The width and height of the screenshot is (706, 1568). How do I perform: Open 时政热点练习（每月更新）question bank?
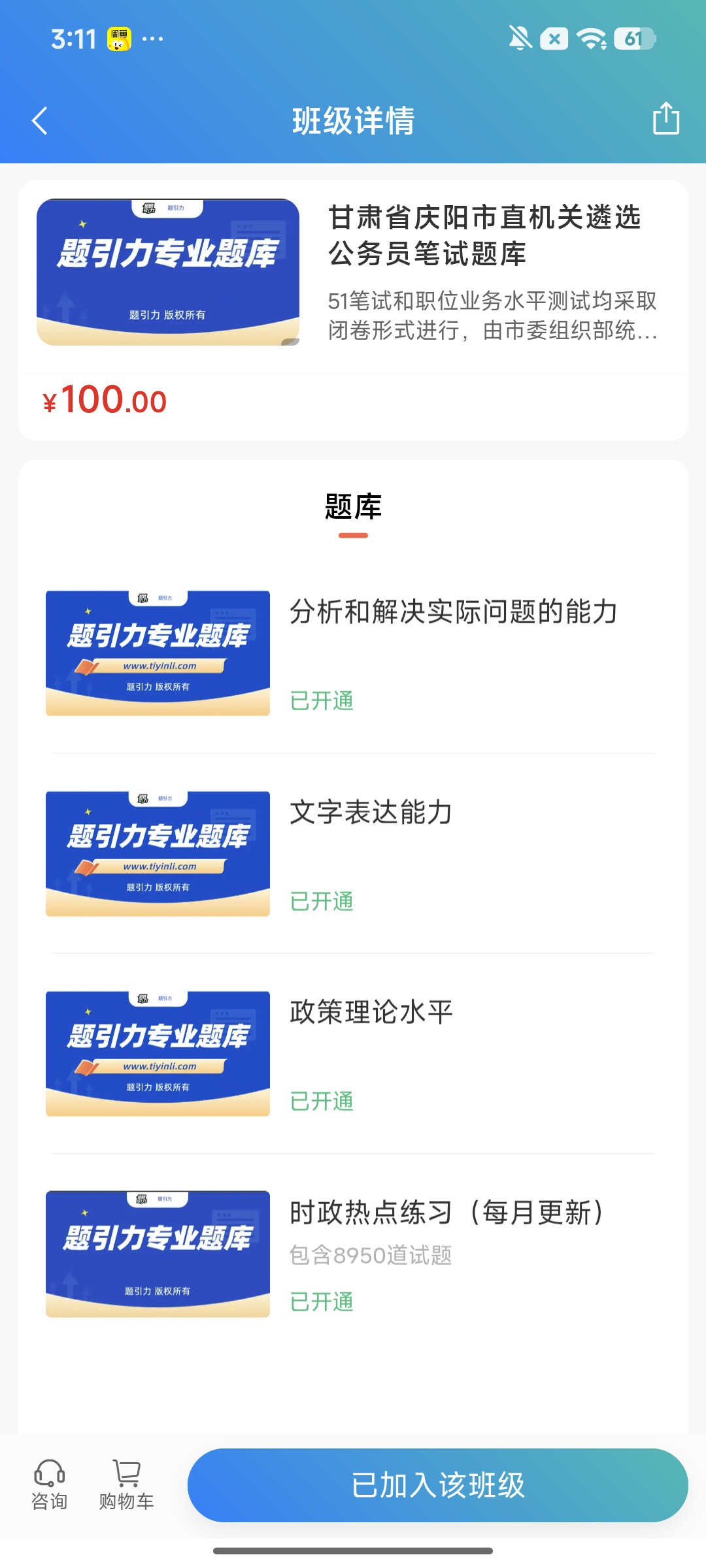point(353,1254)
